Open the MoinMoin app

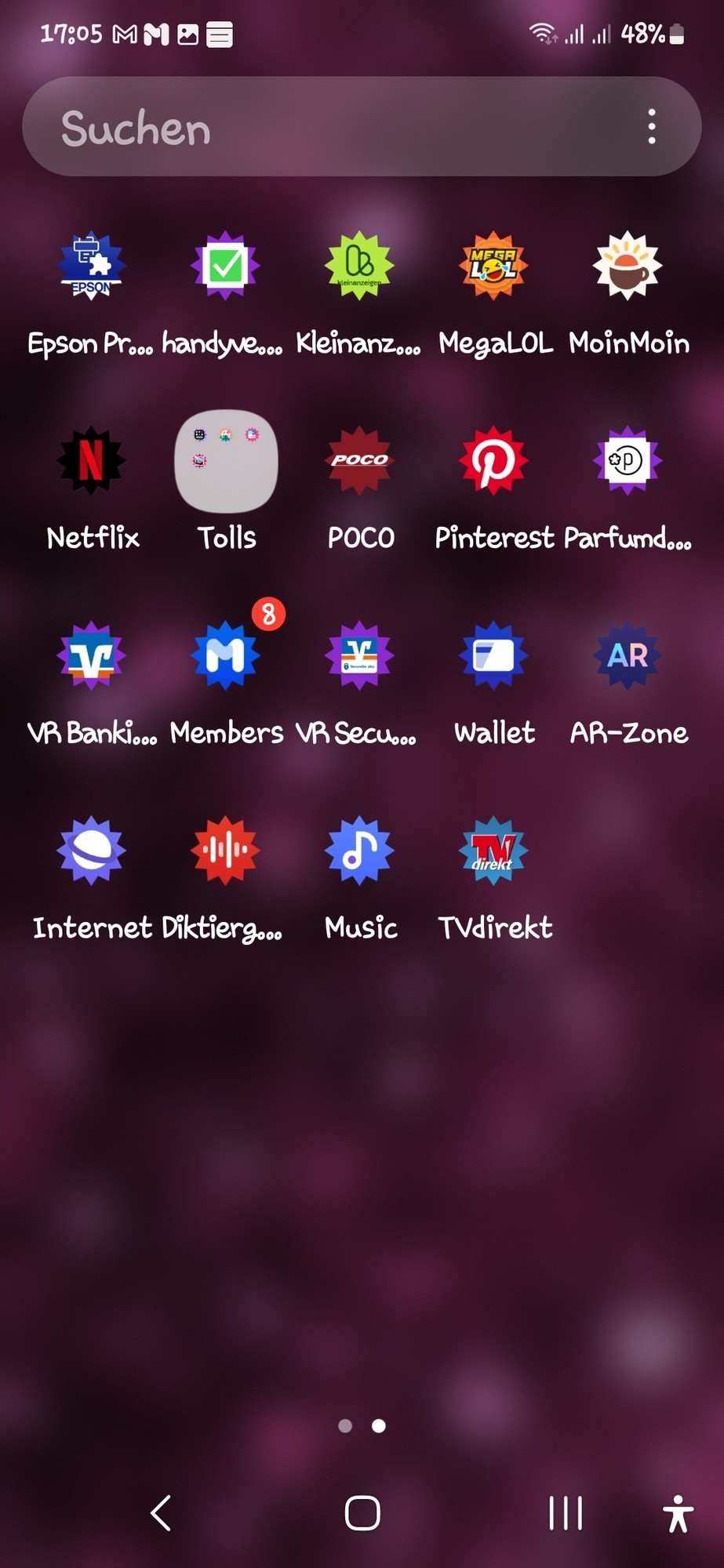point(628,266)
